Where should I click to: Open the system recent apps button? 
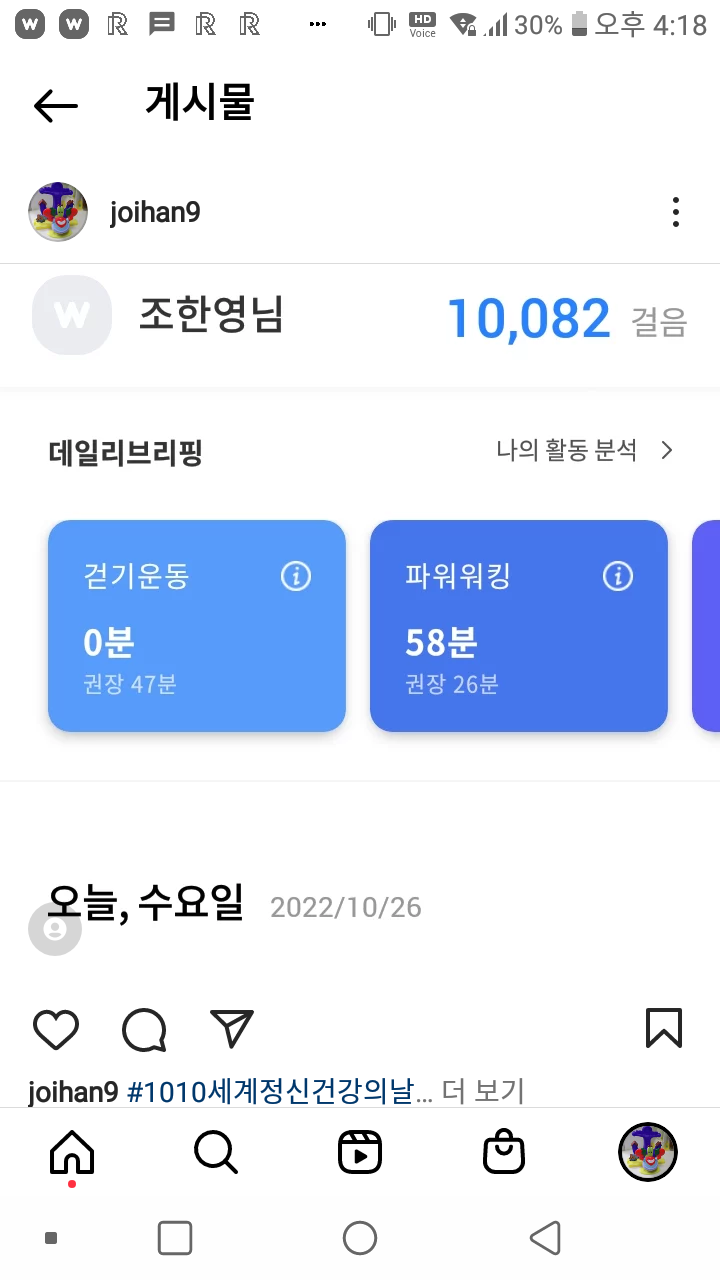(x=175, y=1238)
